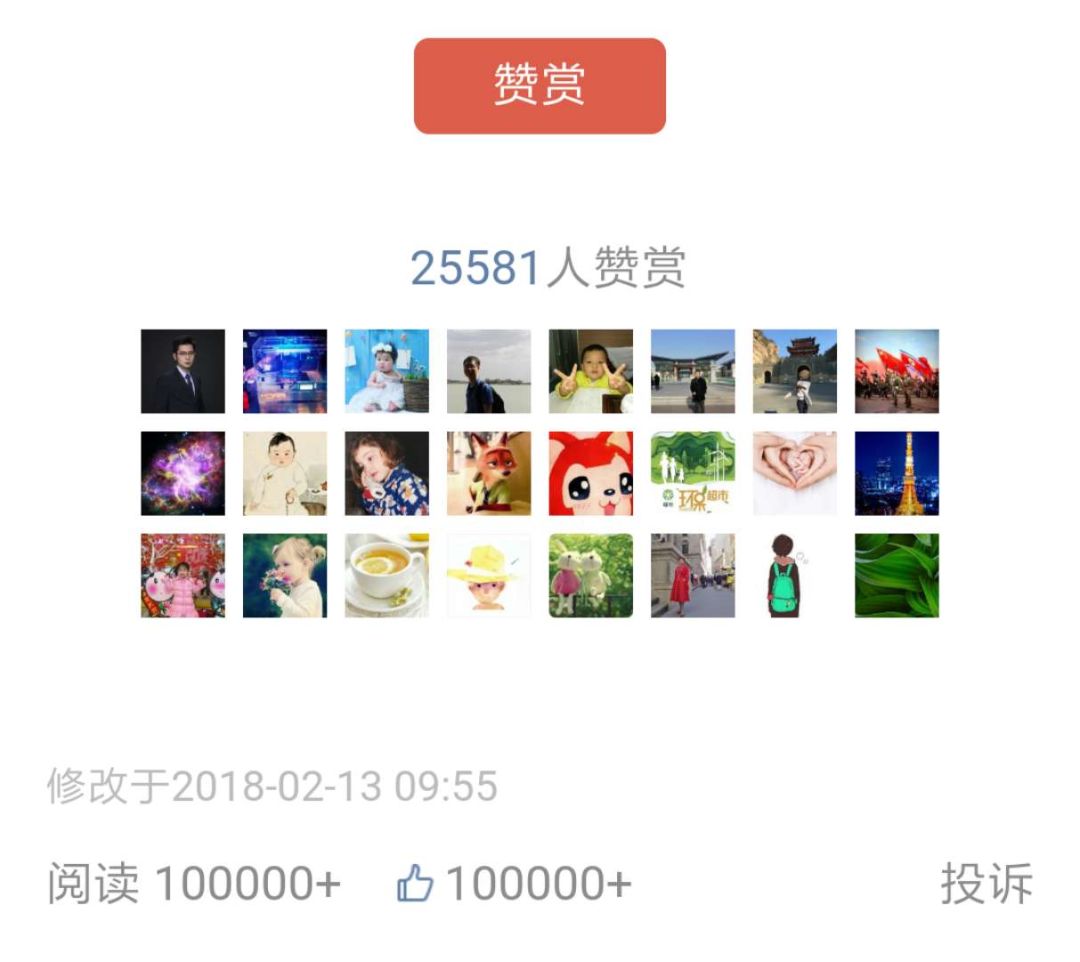Tap the red 赞赏 button
The height and width of the screenshot is (962, 1080).
[539, 86]
